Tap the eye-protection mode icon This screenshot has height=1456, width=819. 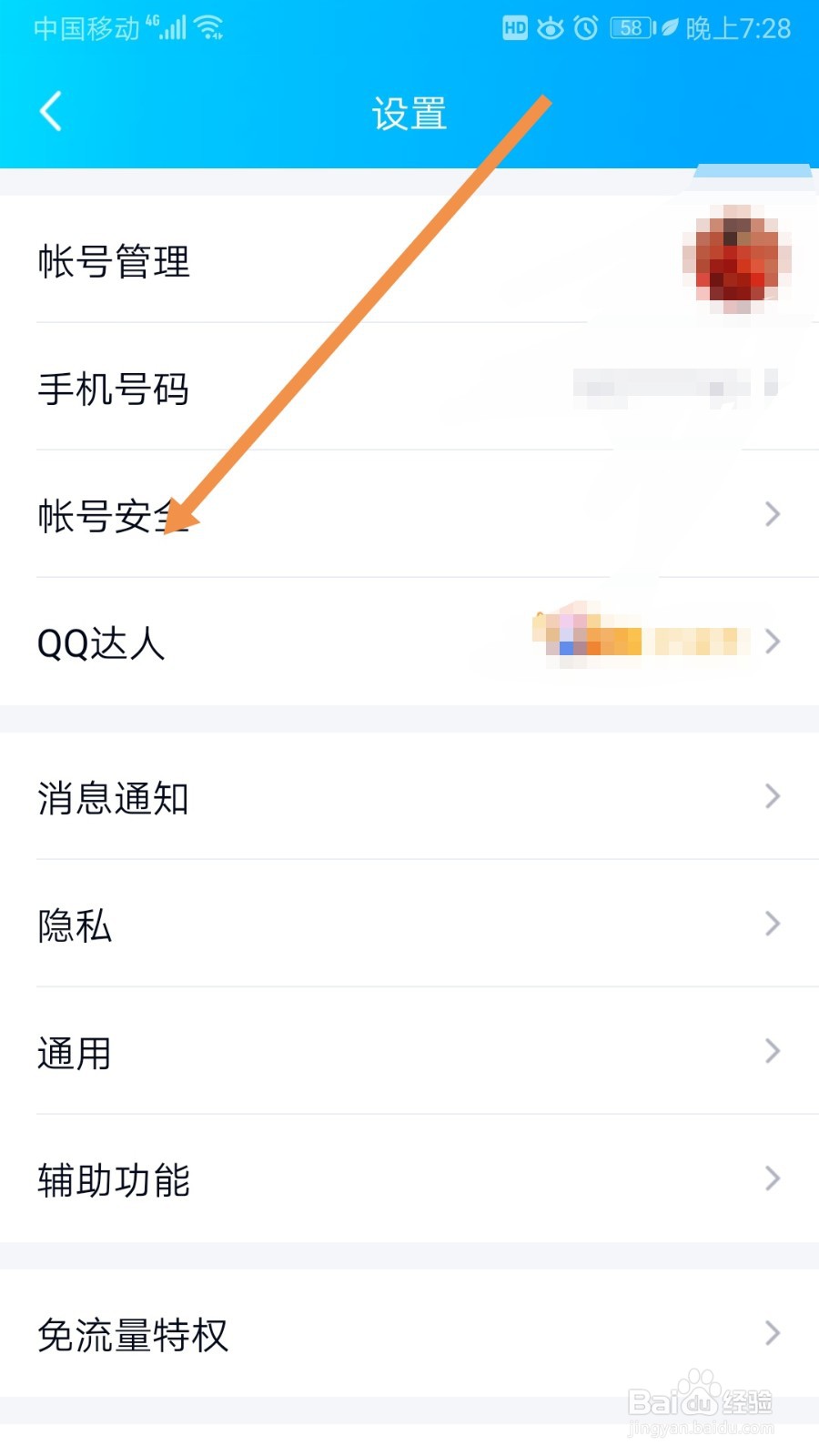[x=550, y=28]
